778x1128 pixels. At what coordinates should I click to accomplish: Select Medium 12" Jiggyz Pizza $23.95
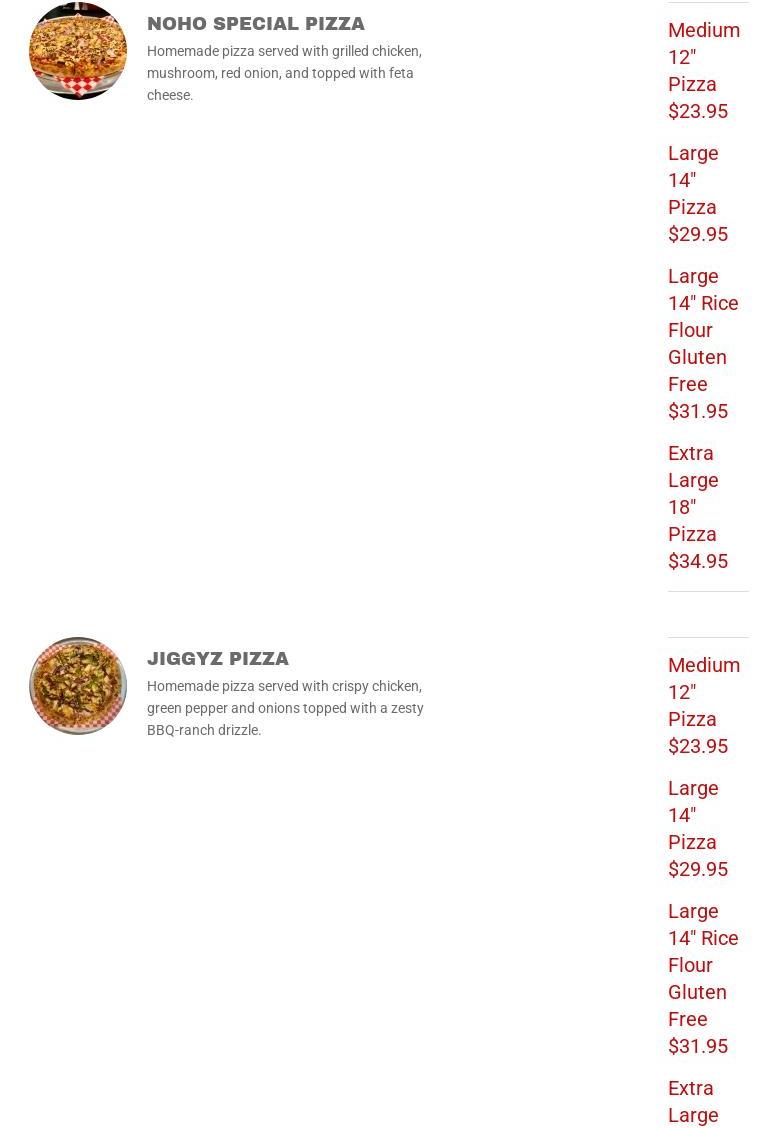[x=703, y=705]
